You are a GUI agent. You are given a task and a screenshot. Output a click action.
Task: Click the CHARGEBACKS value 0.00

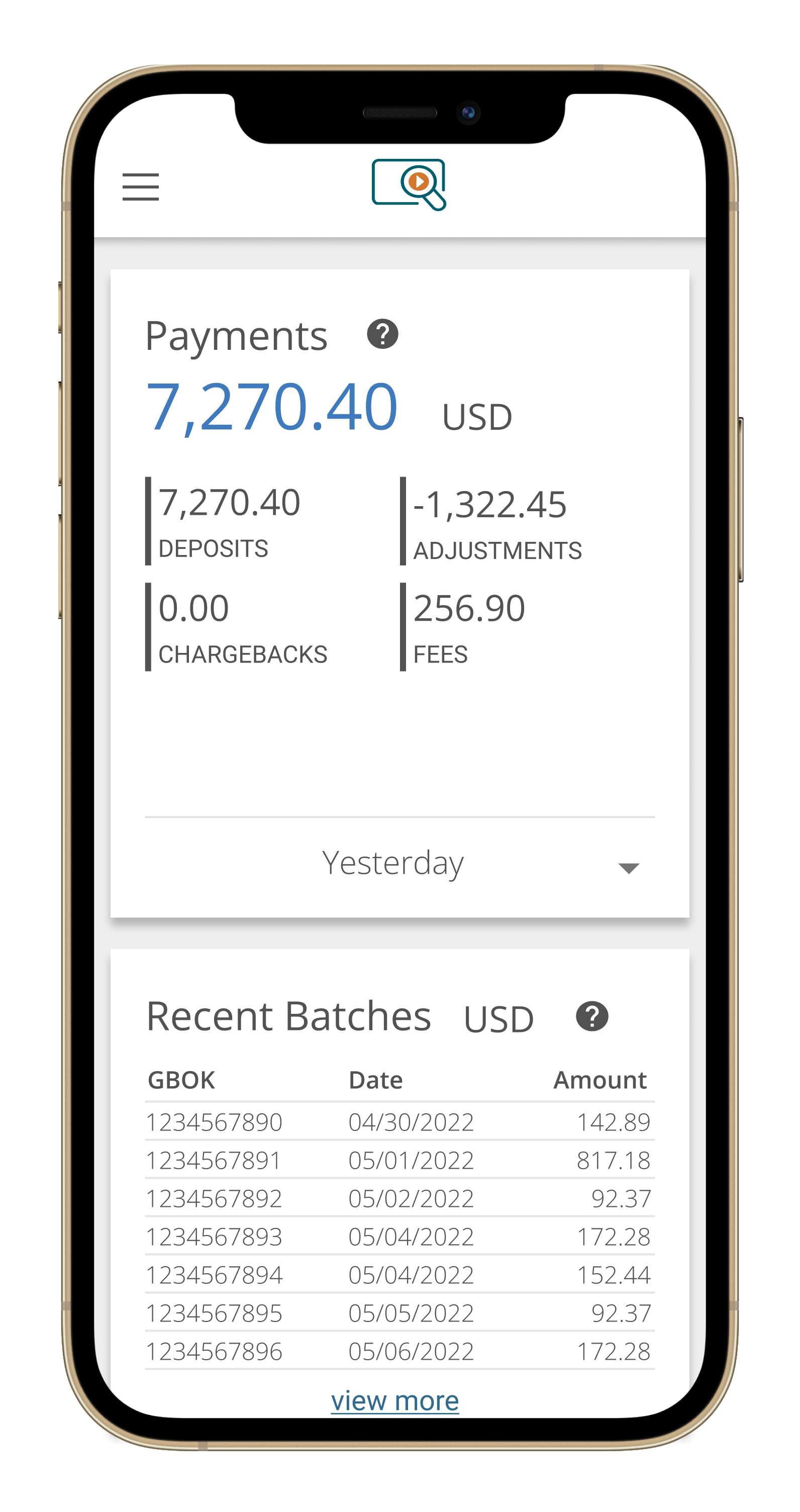(193, 608)
